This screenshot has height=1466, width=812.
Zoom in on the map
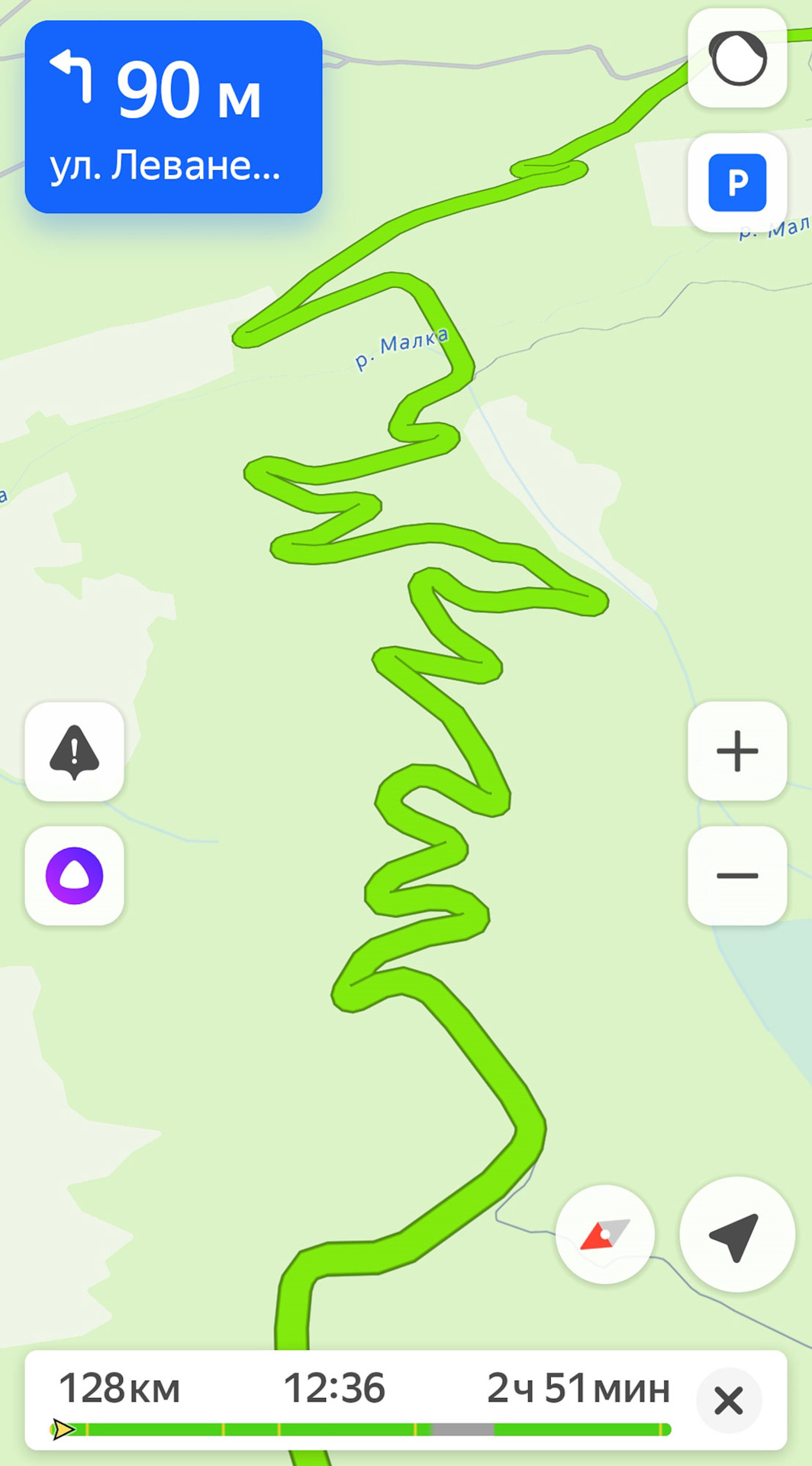(x=737, y=751)
